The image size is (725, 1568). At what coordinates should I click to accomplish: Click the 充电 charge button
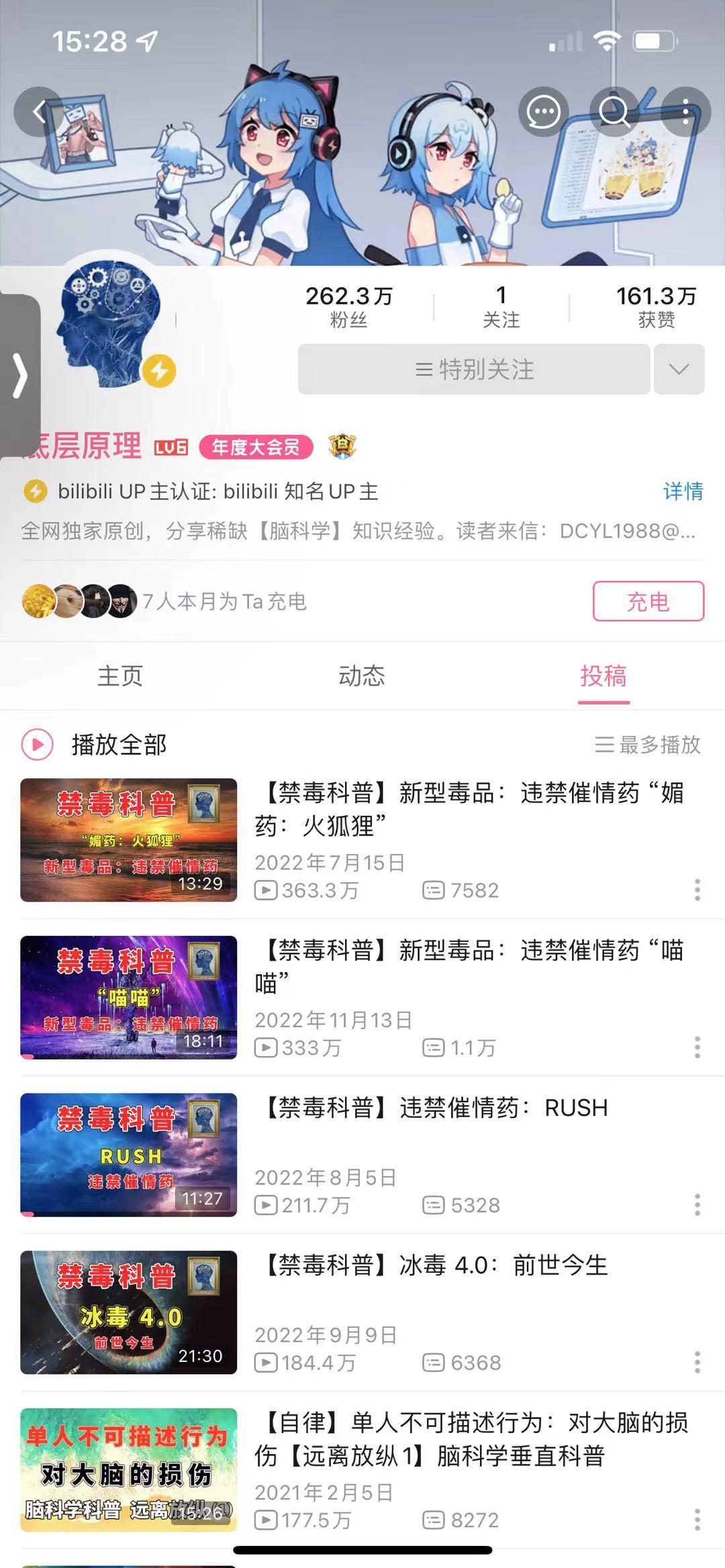point(648,602)
